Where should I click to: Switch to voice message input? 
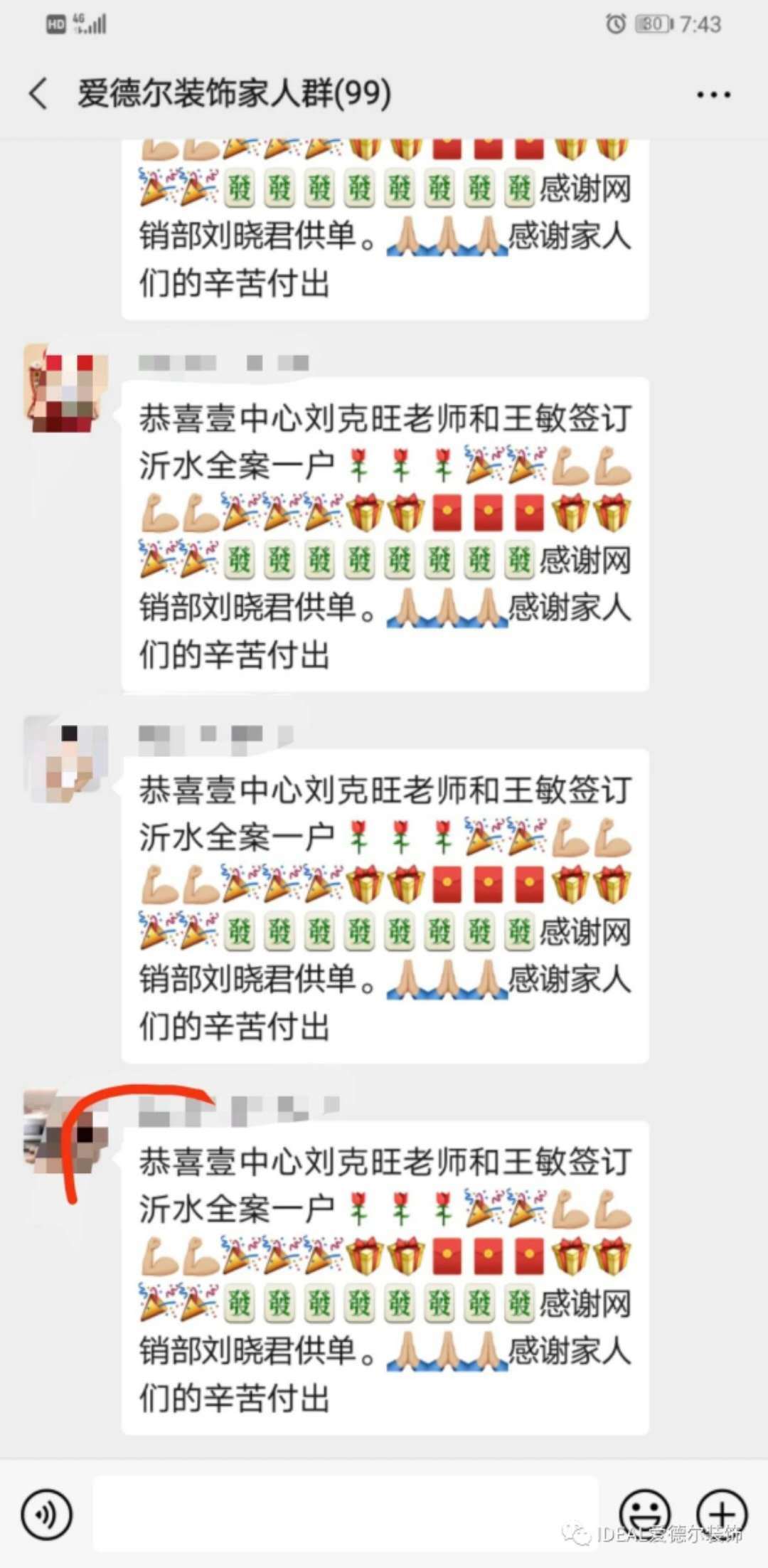[x=47, y=1515]
